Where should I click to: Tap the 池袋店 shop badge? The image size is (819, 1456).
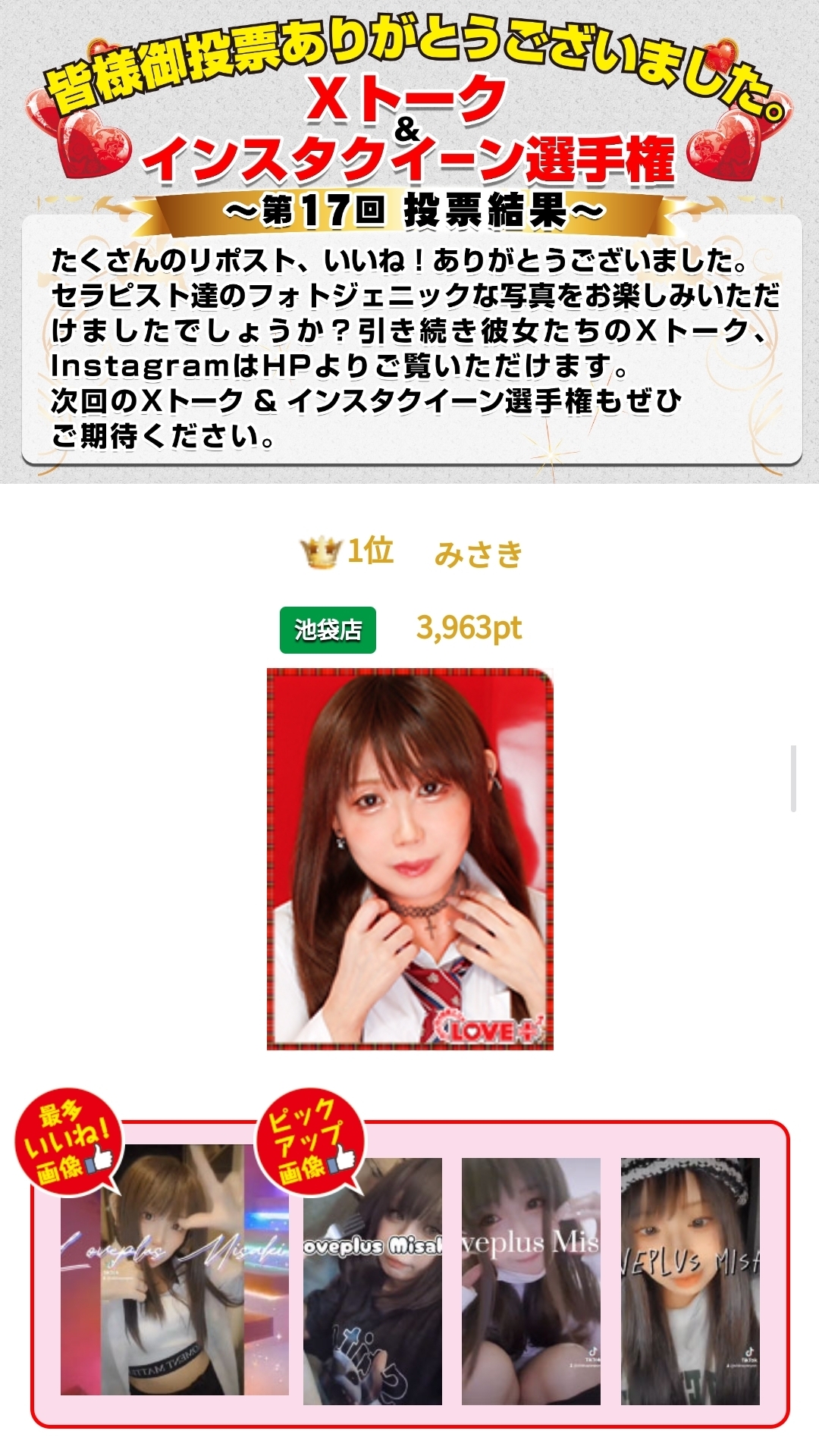point(328,629)
